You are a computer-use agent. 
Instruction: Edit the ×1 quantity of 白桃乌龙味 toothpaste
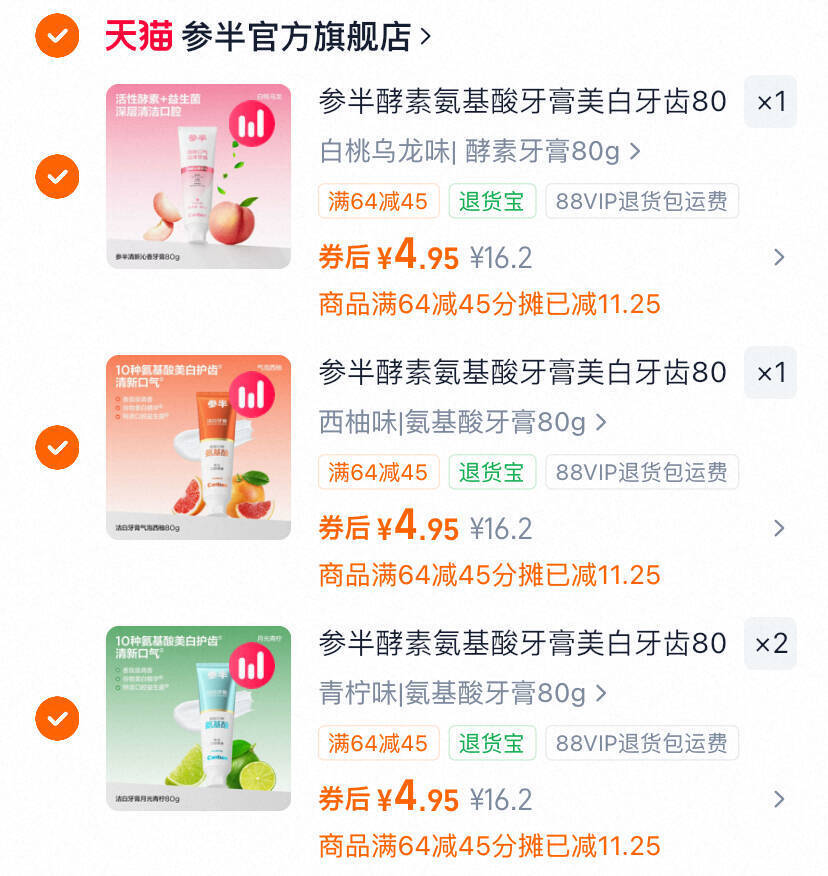(770, 102)
